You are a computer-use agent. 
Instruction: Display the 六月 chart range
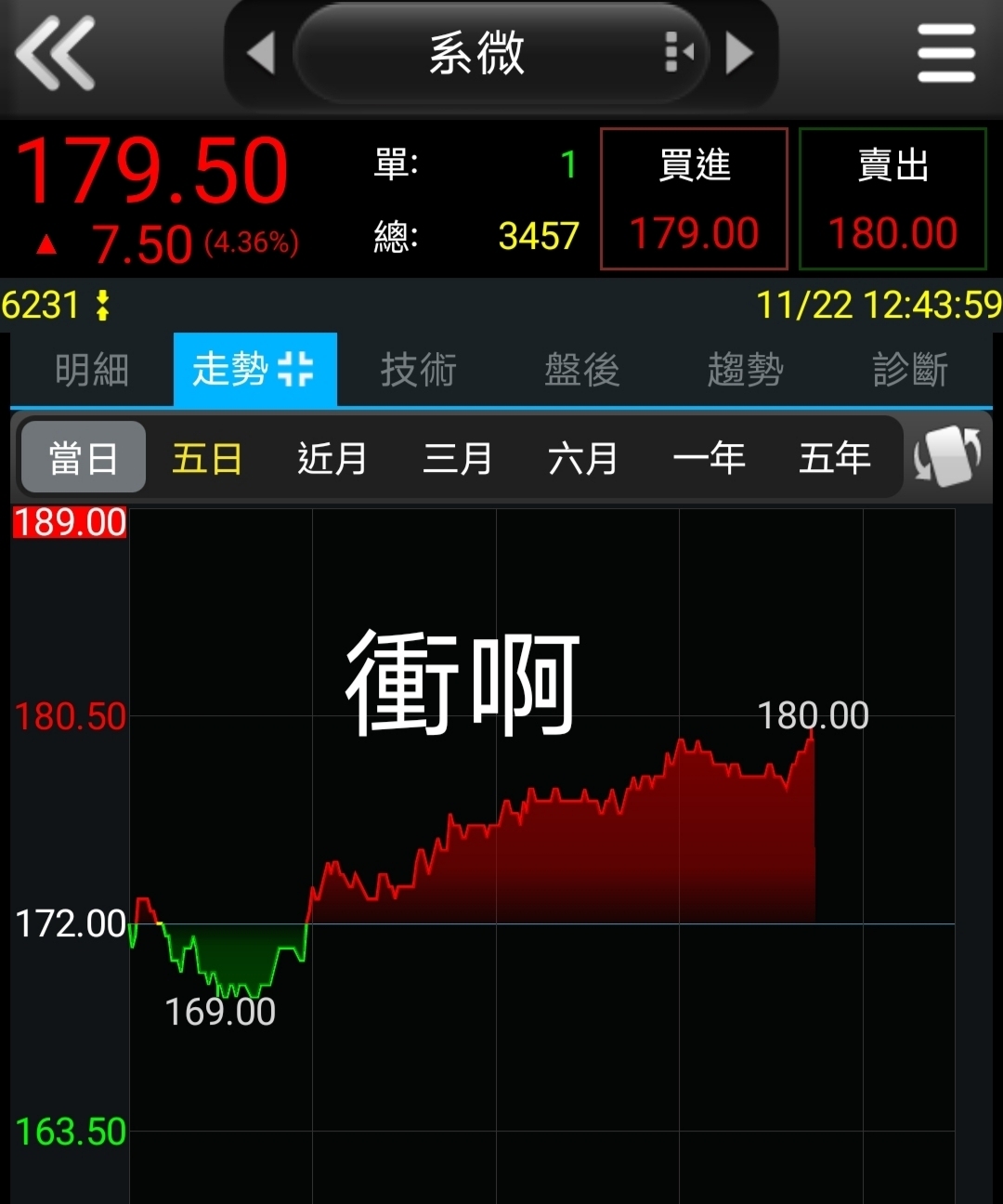click(582, 458)
